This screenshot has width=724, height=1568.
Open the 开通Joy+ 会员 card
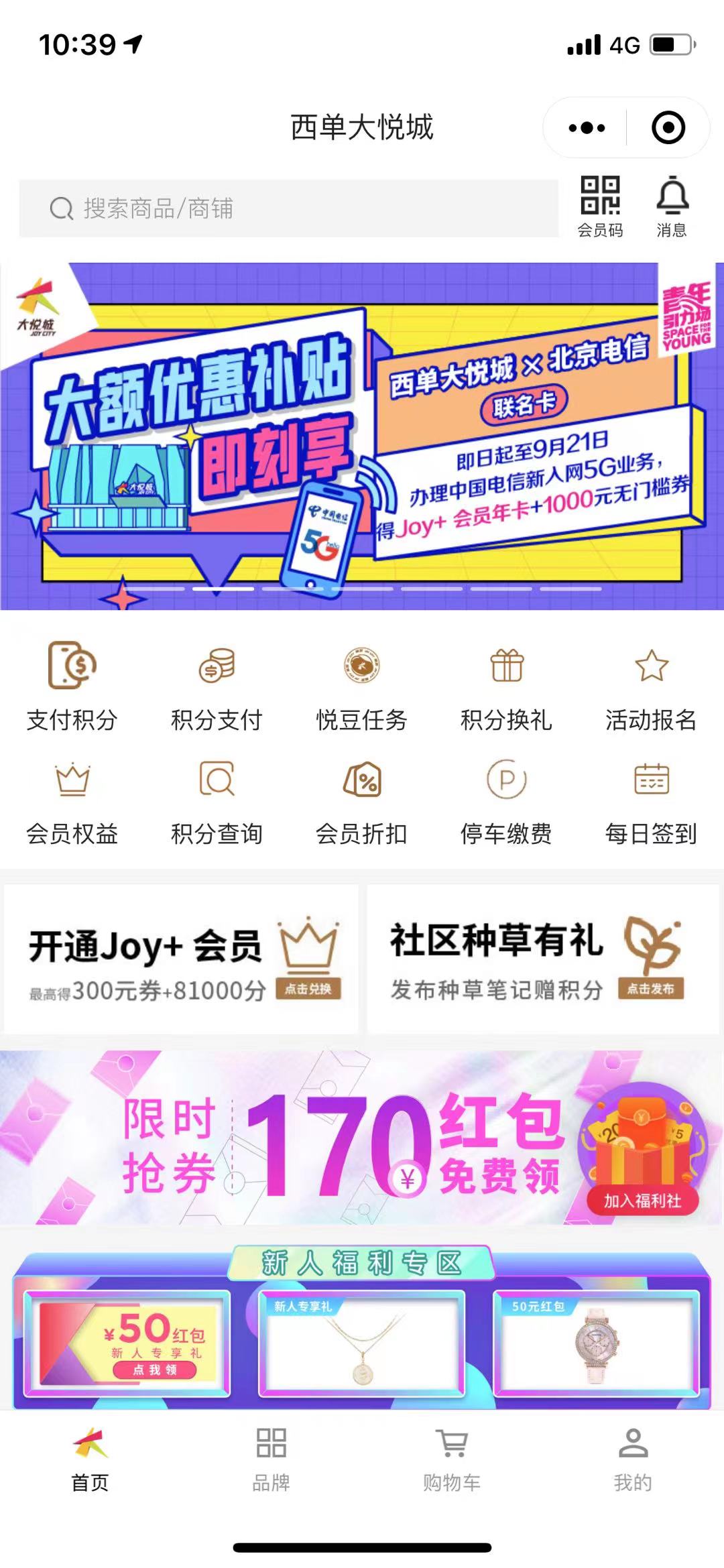point(181,959)
